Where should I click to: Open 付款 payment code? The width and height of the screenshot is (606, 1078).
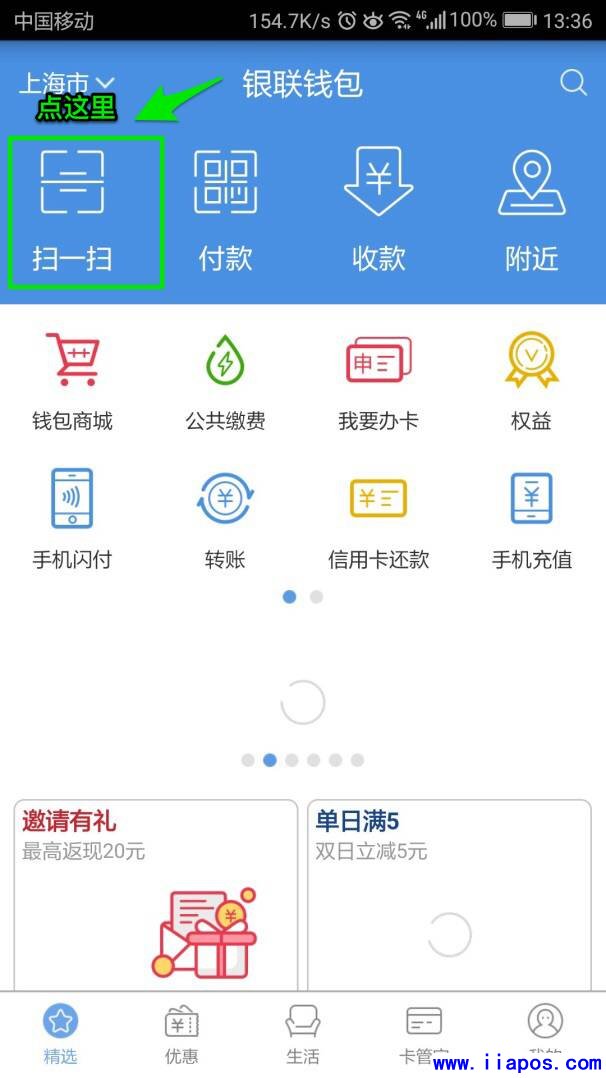225,211
